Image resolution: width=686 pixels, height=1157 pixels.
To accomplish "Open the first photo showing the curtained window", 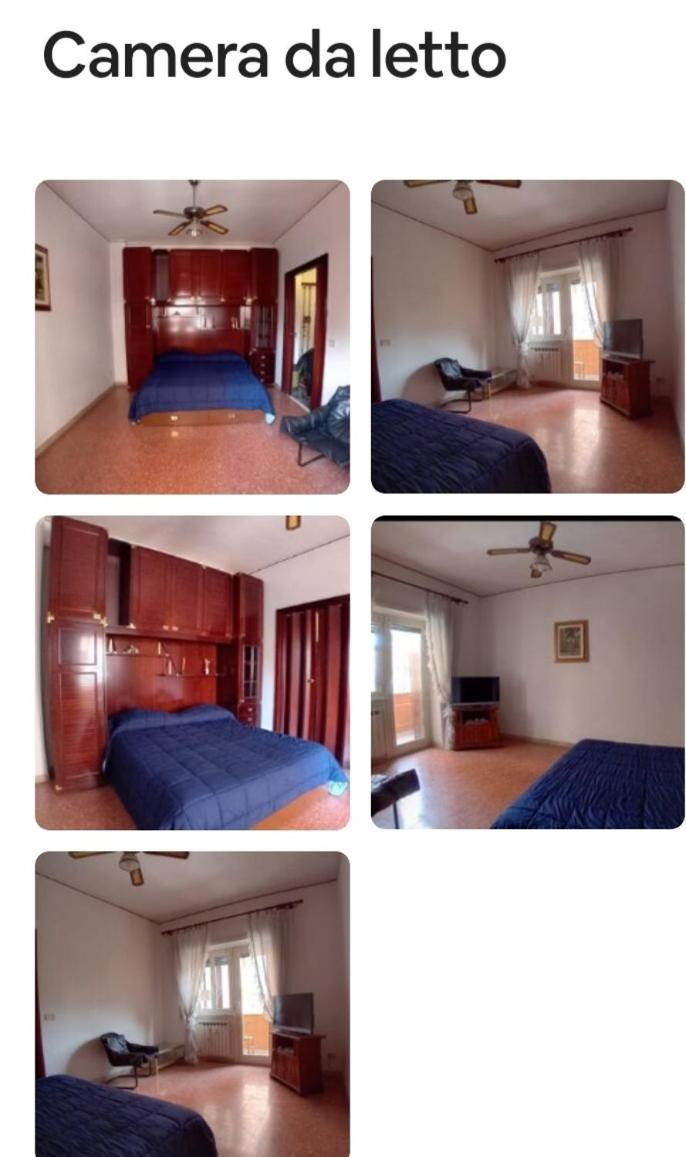I will point(527,336).
